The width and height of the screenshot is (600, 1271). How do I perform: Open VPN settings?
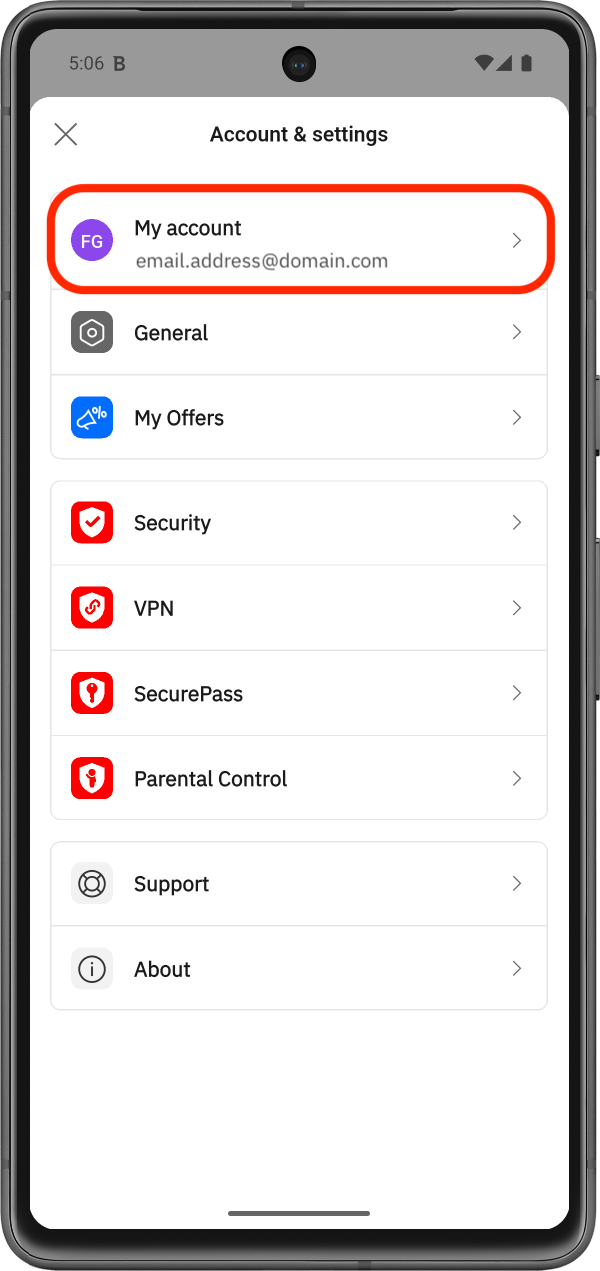(299, 608)
